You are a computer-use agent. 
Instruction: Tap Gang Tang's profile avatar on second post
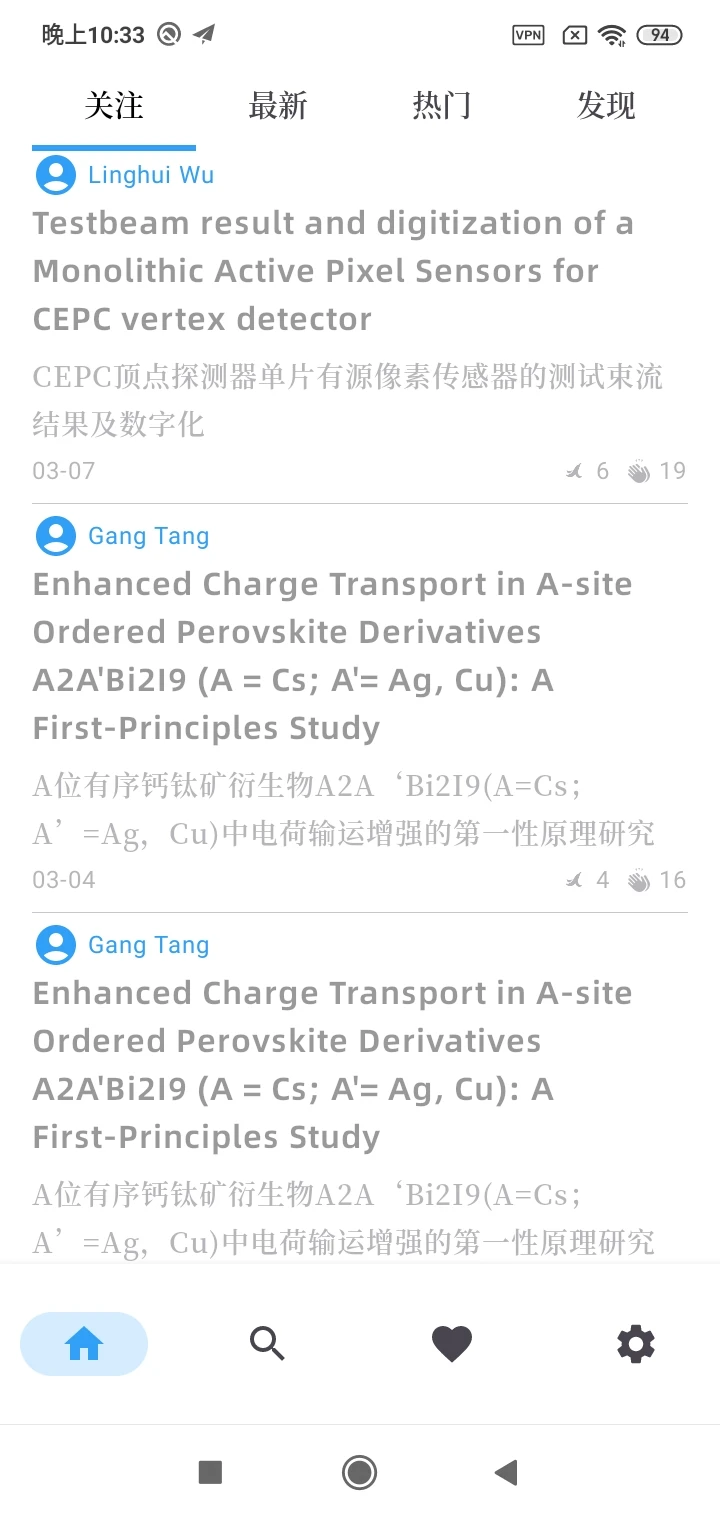[x=55, y=536]
